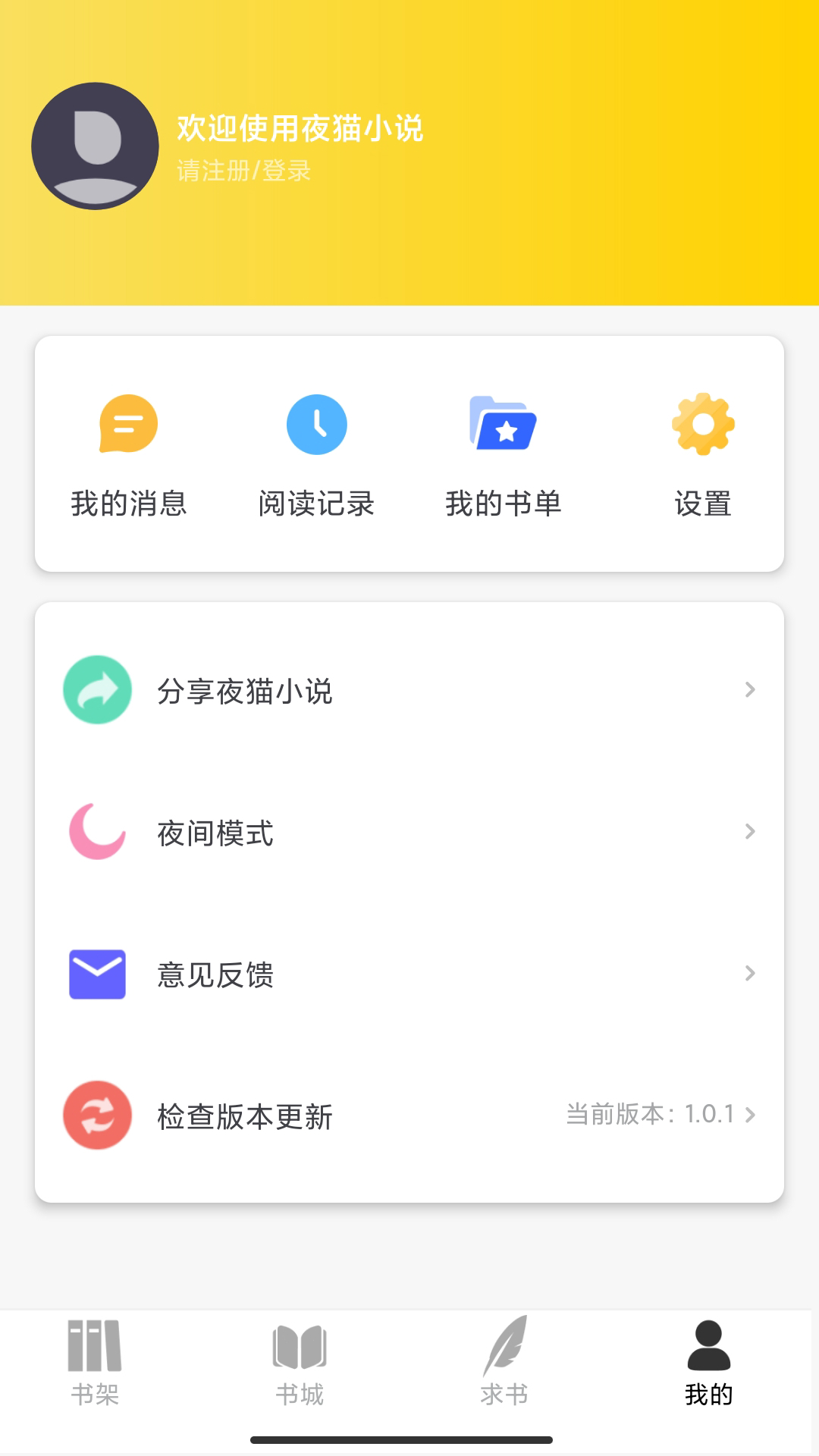Viewport: 819px width, 1456px height.
Task: Tap 检查版本更新 to check updates
Action: tap(244, 1116)
